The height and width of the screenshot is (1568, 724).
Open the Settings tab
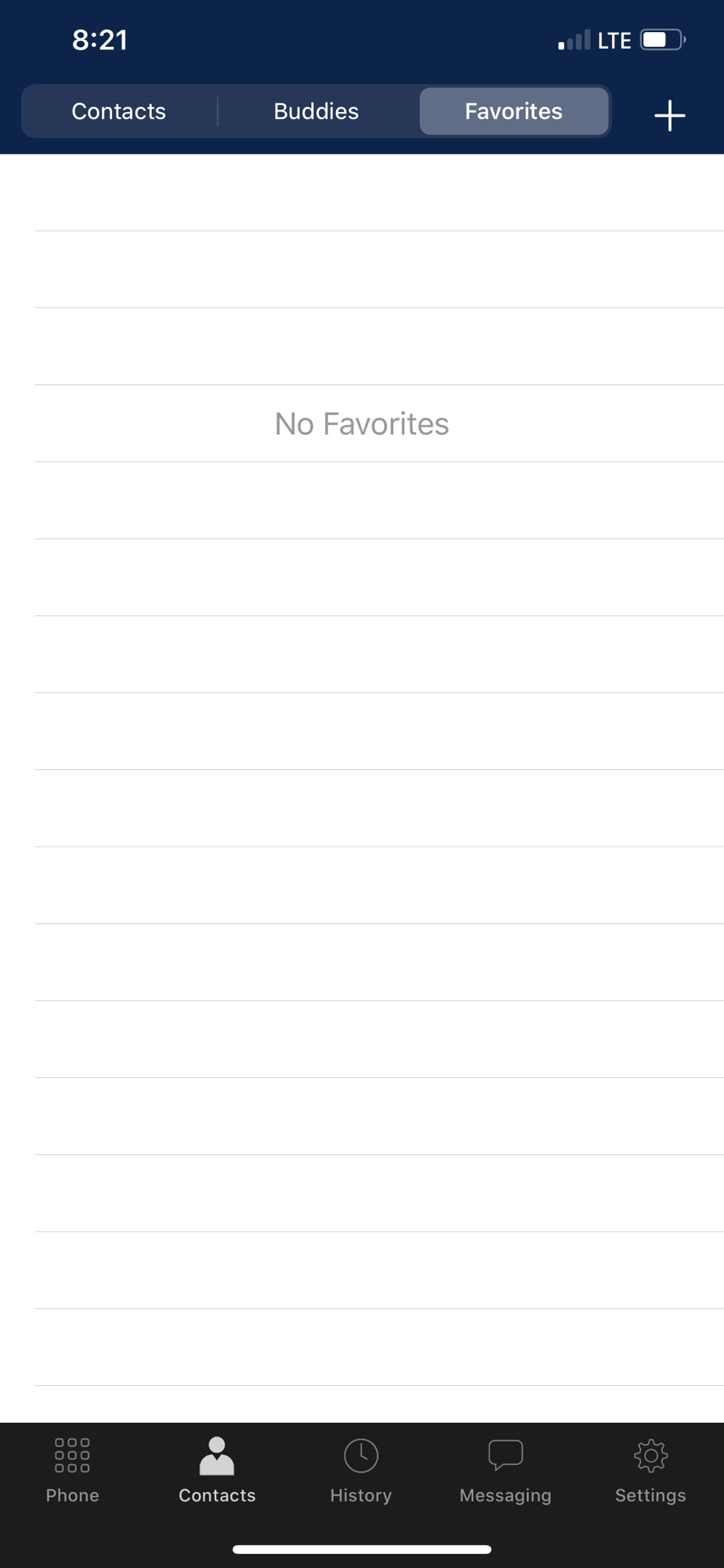tap(650, 1471)
